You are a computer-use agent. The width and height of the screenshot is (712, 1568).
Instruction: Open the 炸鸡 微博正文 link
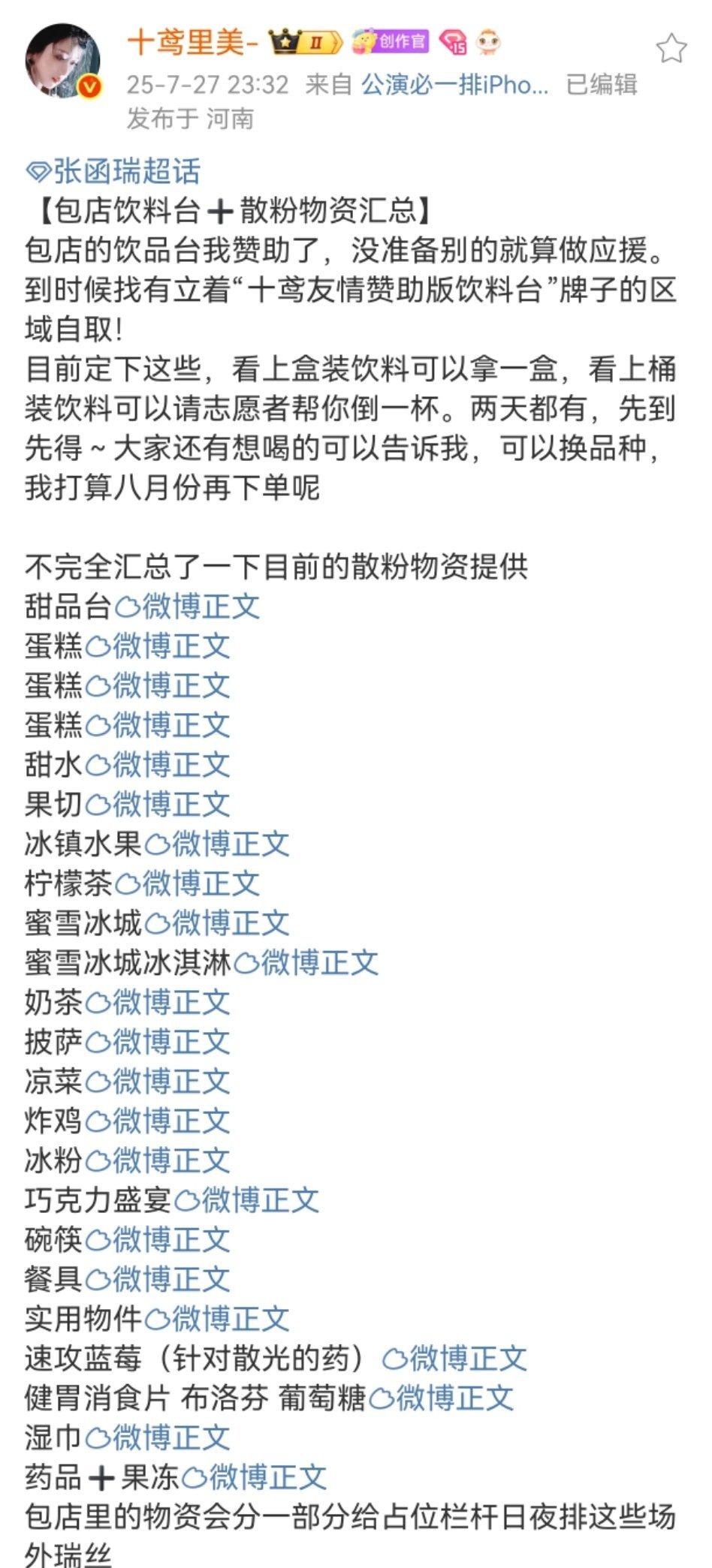click(x=157, y=1121)
